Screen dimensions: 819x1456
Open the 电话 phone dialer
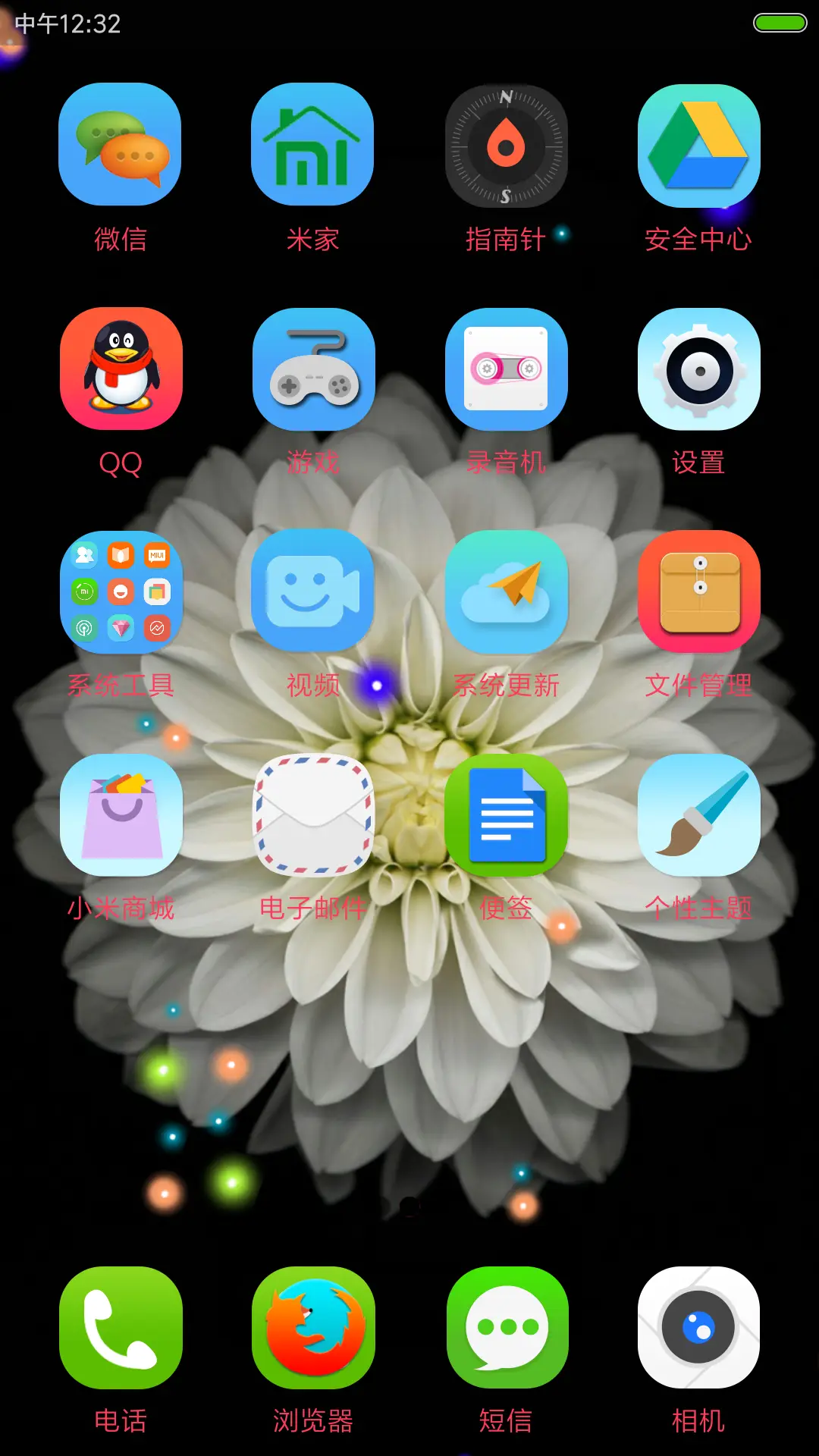(x=121, y=1327)
